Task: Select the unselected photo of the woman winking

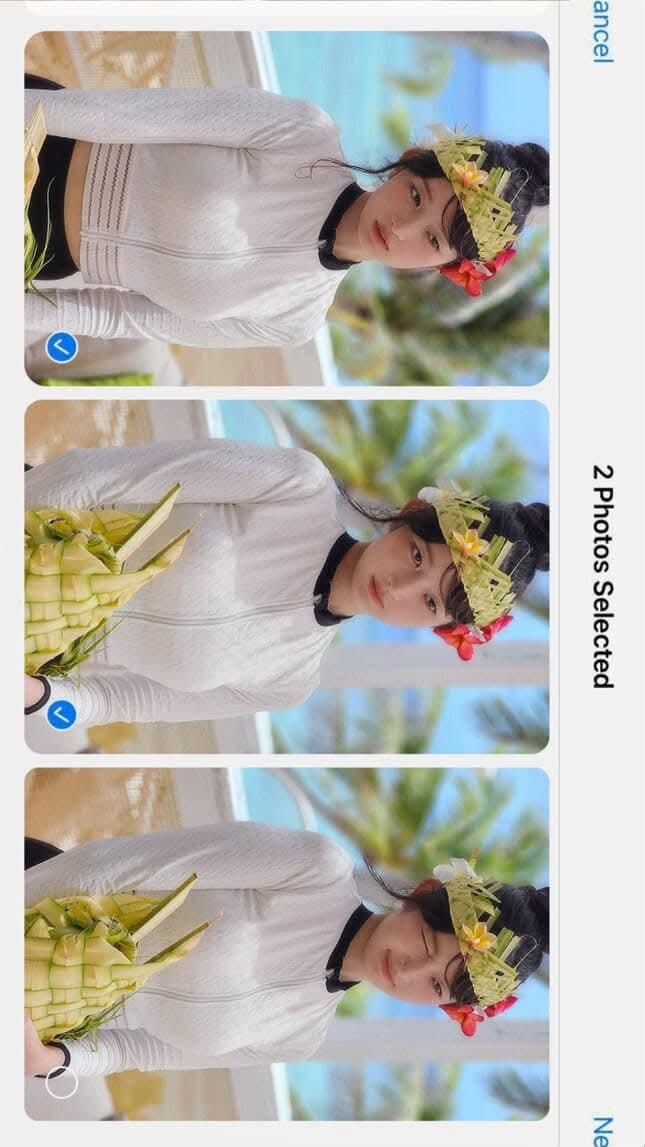Action: (x=62, y=1082)
